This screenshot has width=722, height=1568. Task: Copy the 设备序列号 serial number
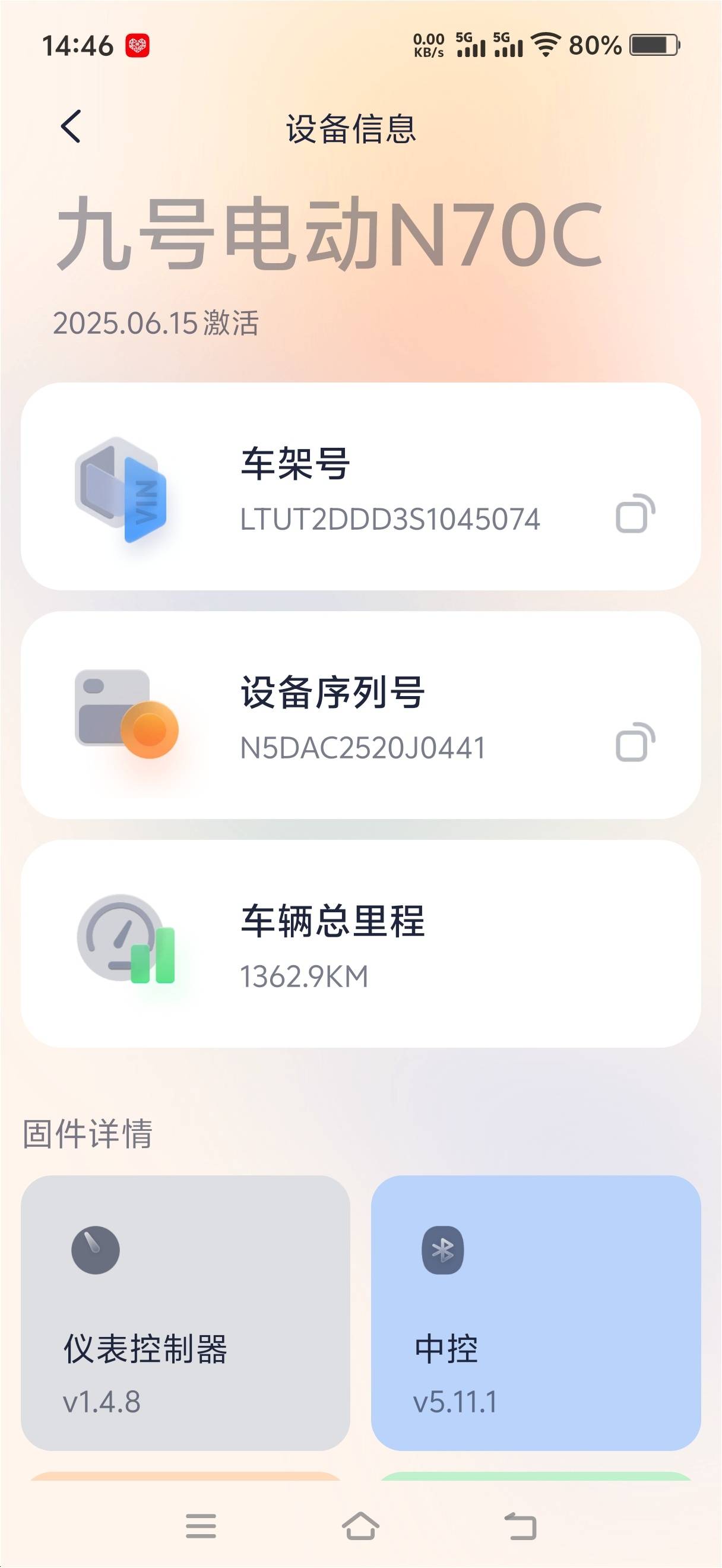tap(635, 742)
